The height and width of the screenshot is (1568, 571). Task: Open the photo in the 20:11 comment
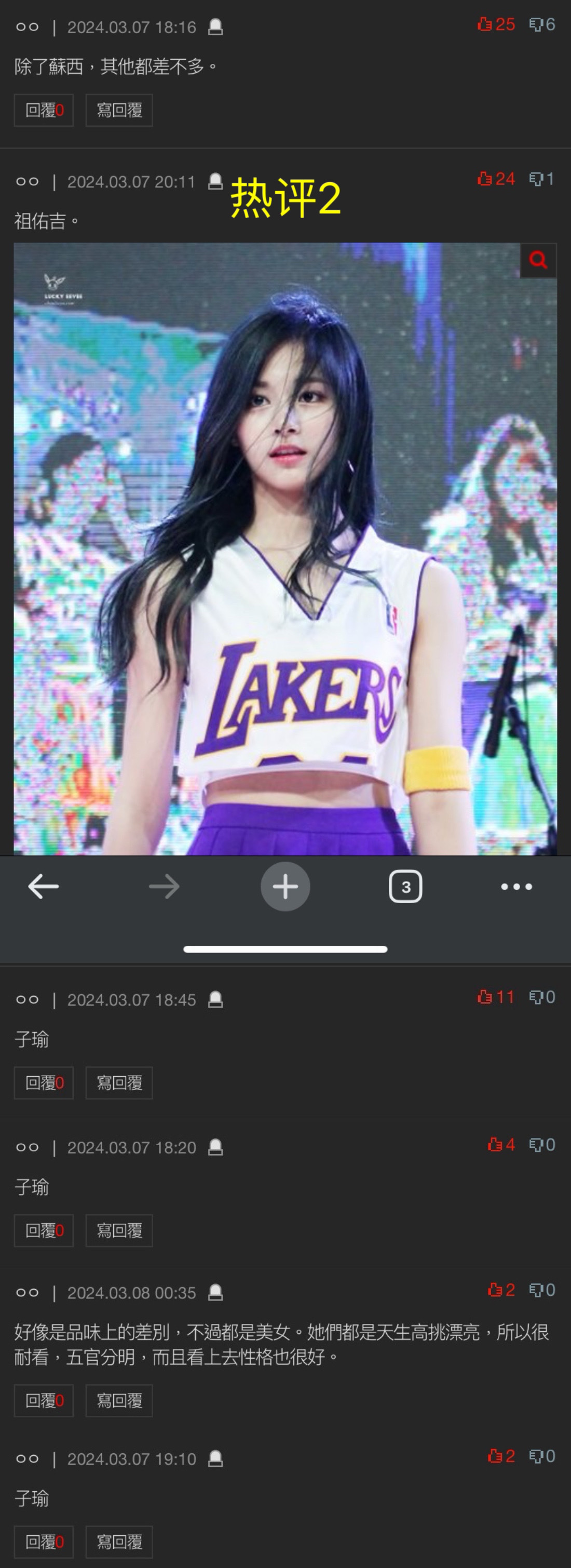pyautogui.click(x=285, y=548)
